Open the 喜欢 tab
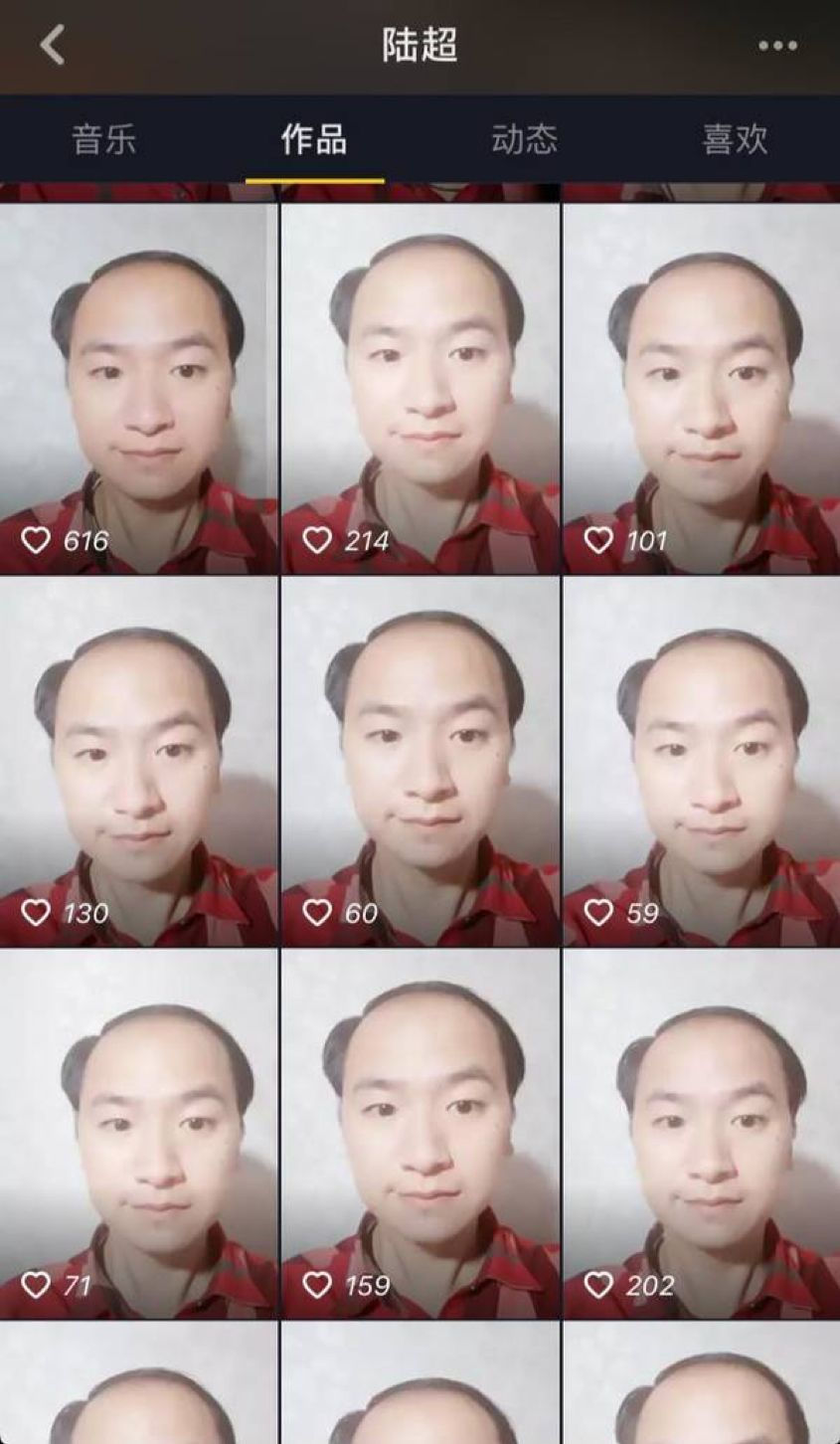The height and width of the screenshot is (1444, 840). 735,139
